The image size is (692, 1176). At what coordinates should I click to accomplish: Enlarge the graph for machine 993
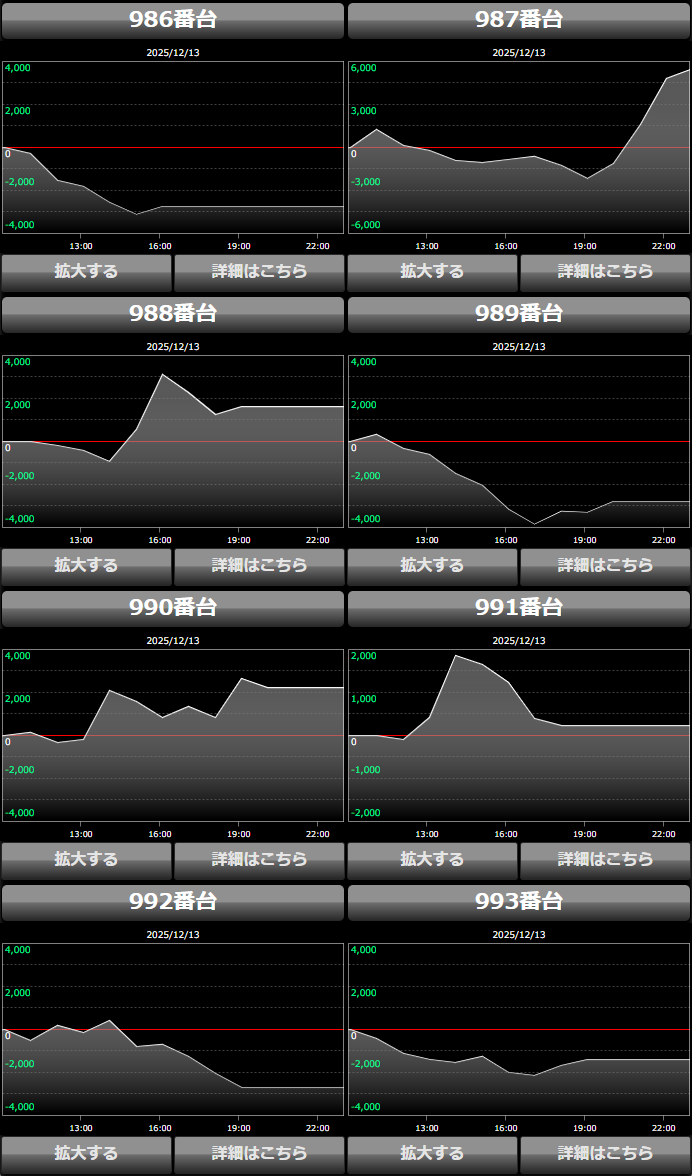pos(433,1154)
